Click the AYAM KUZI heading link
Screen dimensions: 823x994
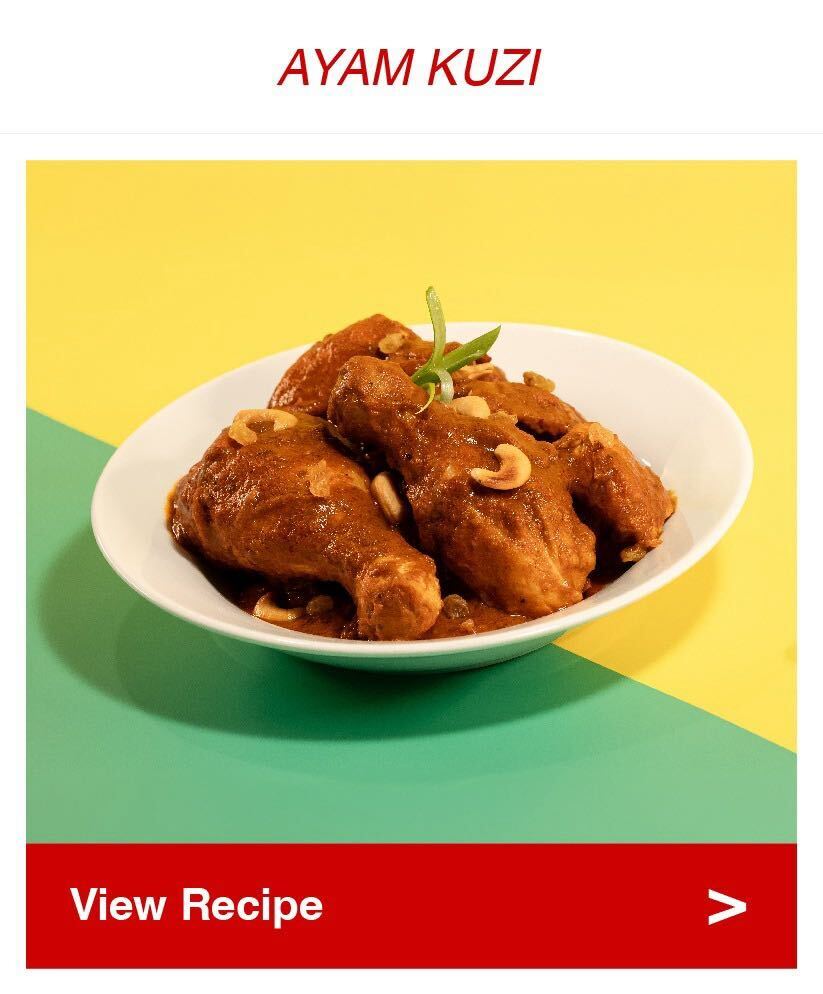411,65
